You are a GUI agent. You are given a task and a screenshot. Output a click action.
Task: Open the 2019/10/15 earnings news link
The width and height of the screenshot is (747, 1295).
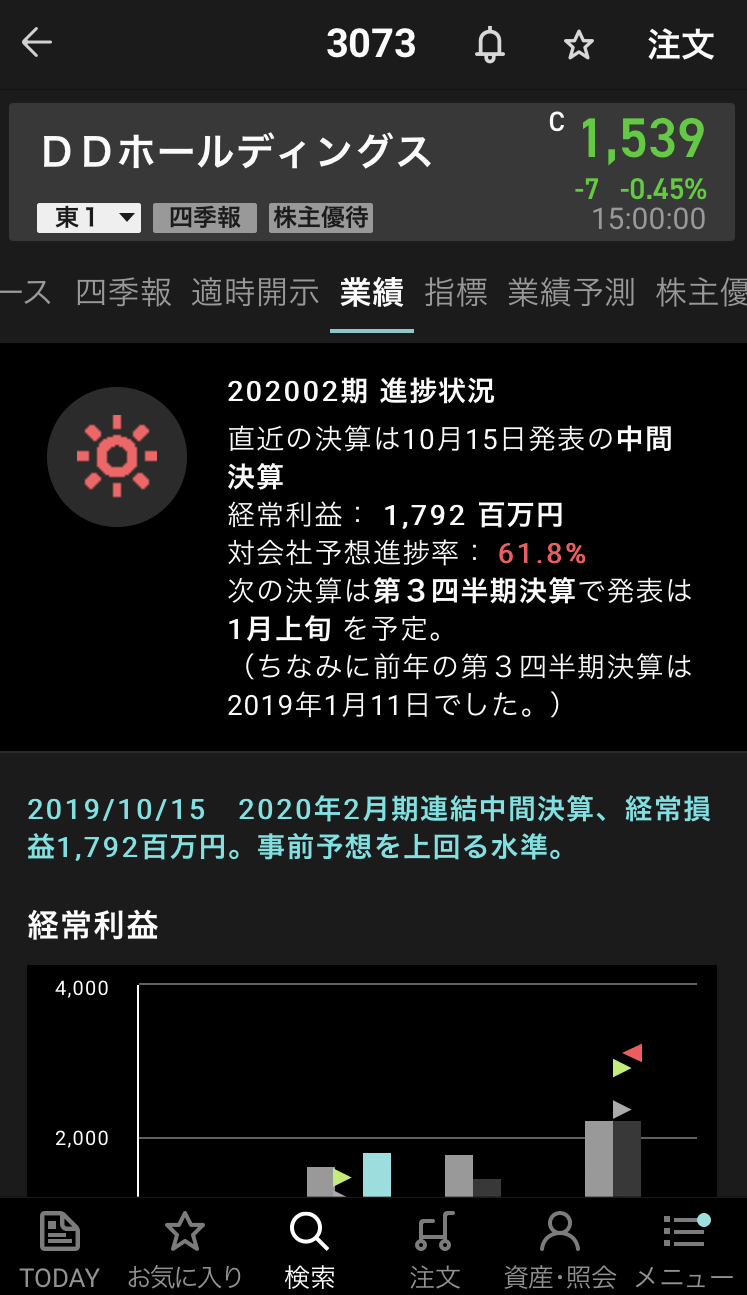[x=369, y=828]
